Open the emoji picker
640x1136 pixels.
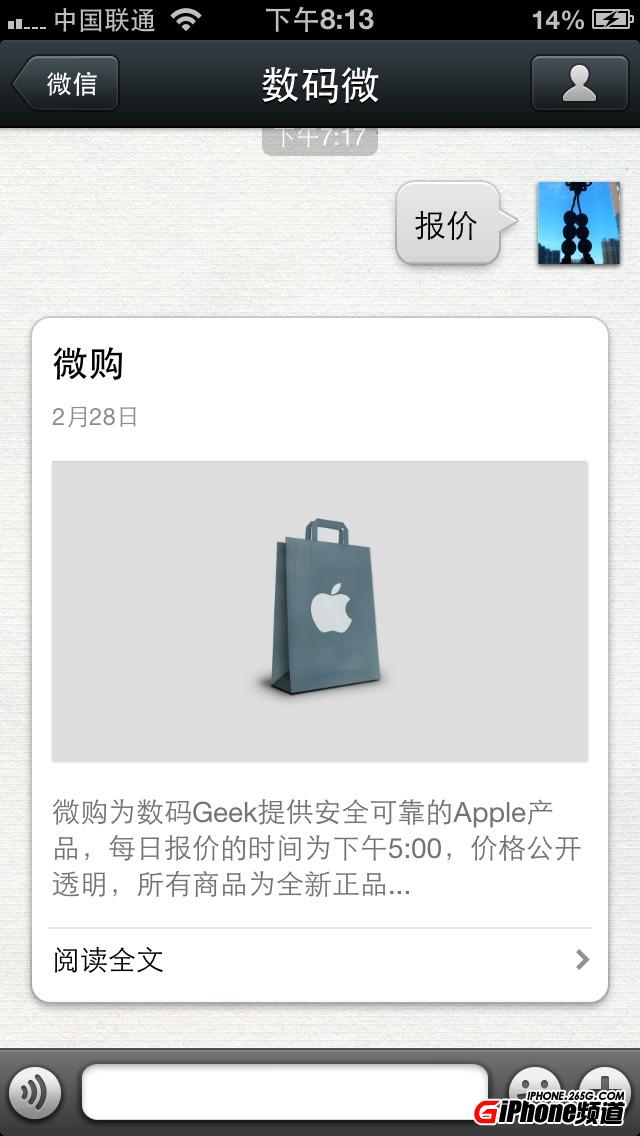(x=534, y=1084)
